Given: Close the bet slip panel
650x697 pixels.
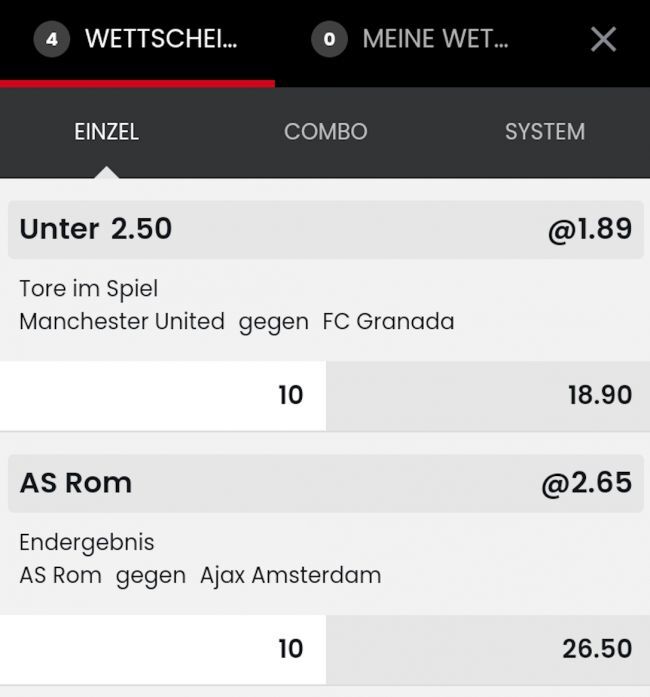Looking at the screenshot, I should pos(603,39).
